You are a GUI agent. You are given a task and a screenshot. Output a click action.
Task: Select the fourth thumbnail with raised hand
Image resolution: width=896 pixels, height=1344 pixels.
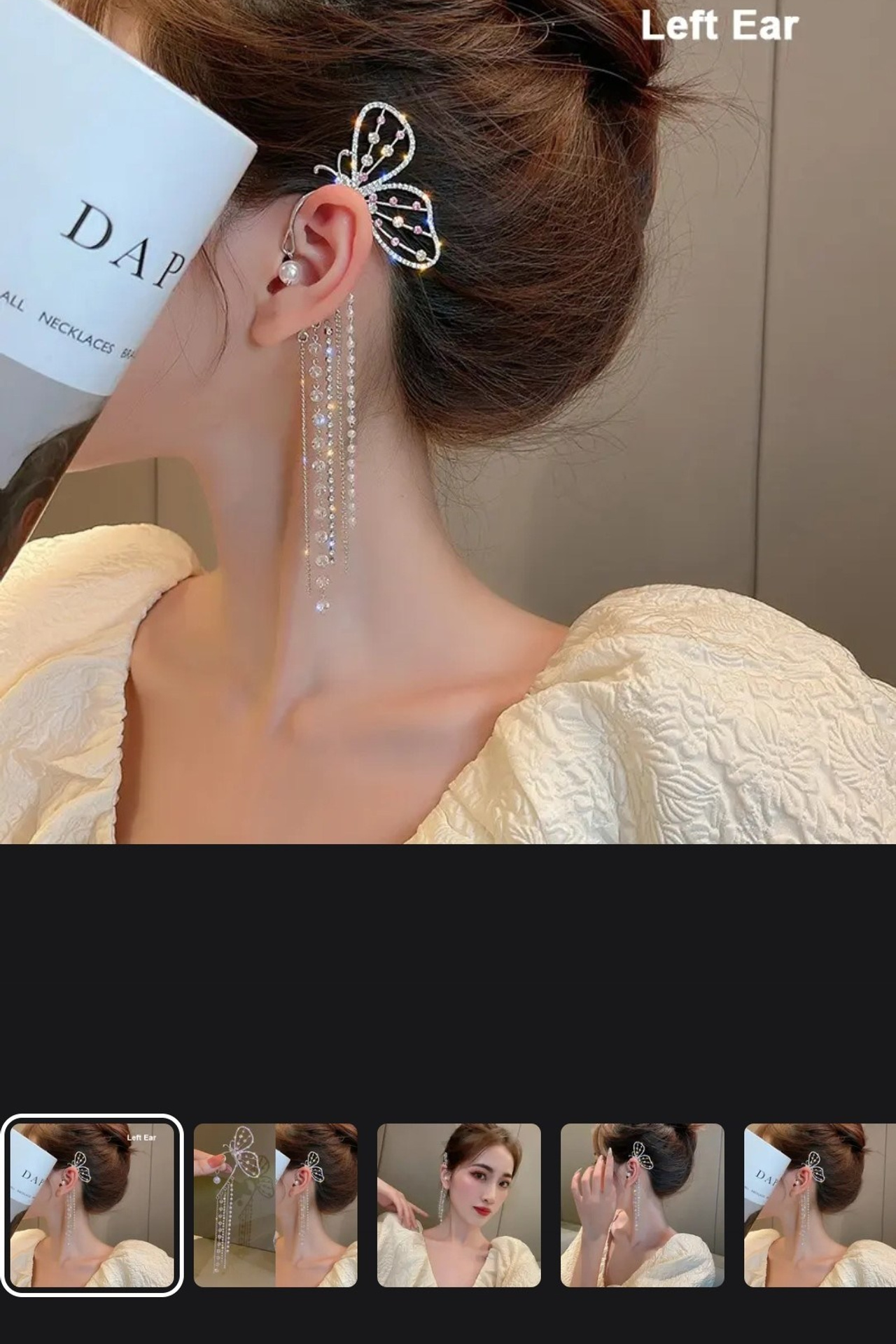642,1205
